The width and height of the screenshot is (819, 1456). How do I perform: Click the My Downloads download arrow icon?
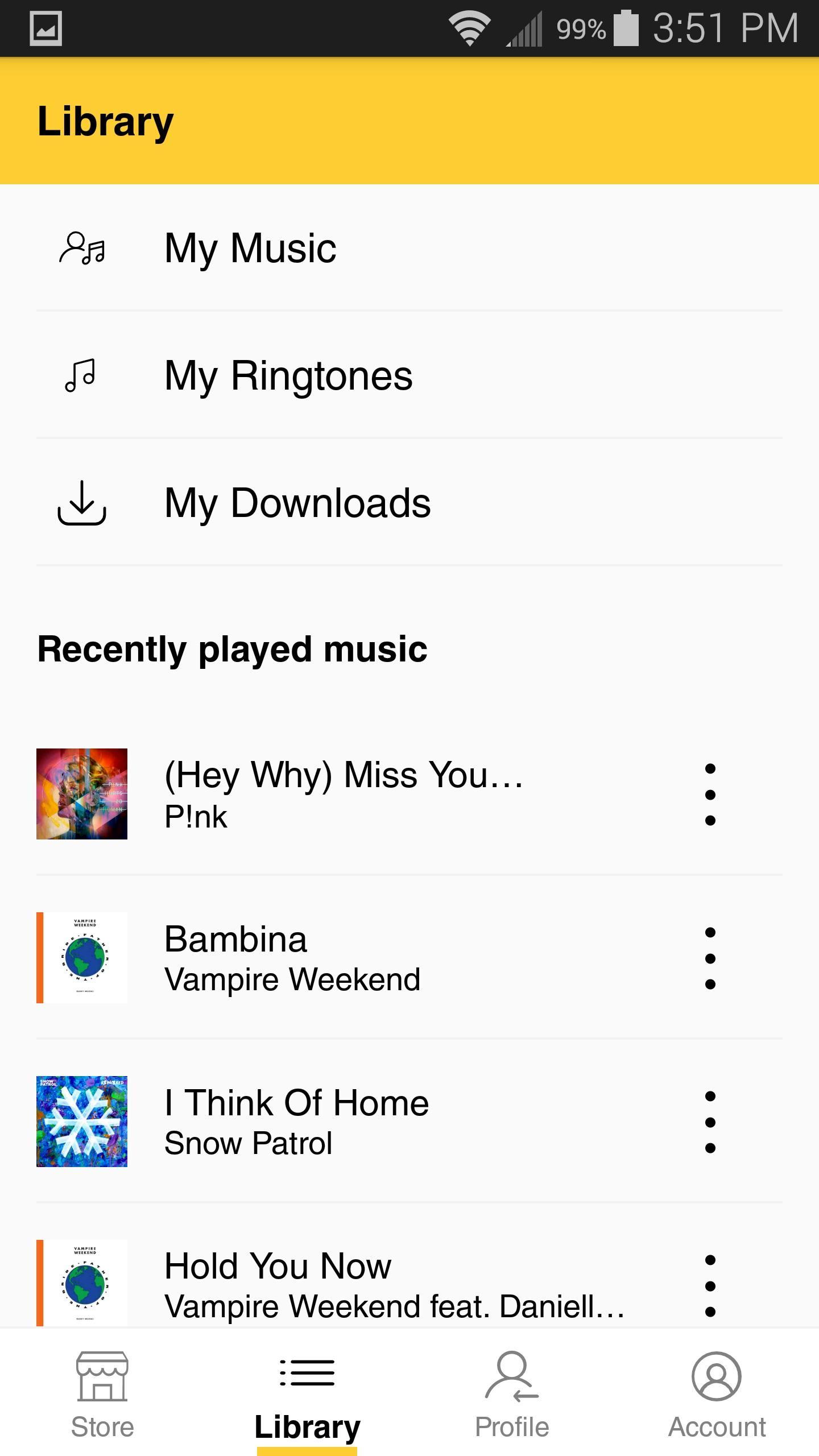[x=81, y=503]
